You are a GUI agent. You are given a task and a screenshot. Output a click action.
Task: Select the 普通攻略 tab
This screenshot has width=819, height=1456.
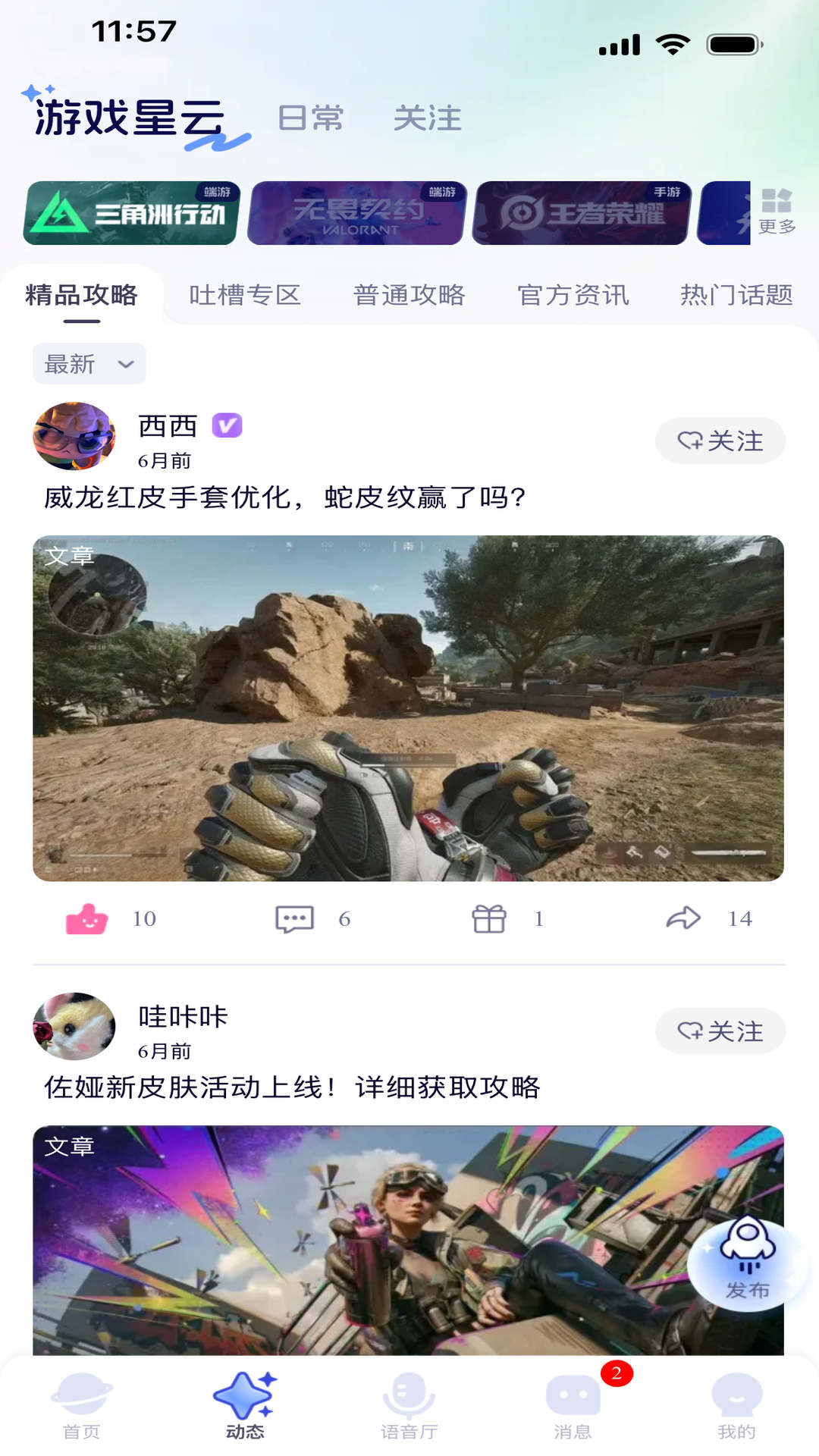click(x=409, y=295)
